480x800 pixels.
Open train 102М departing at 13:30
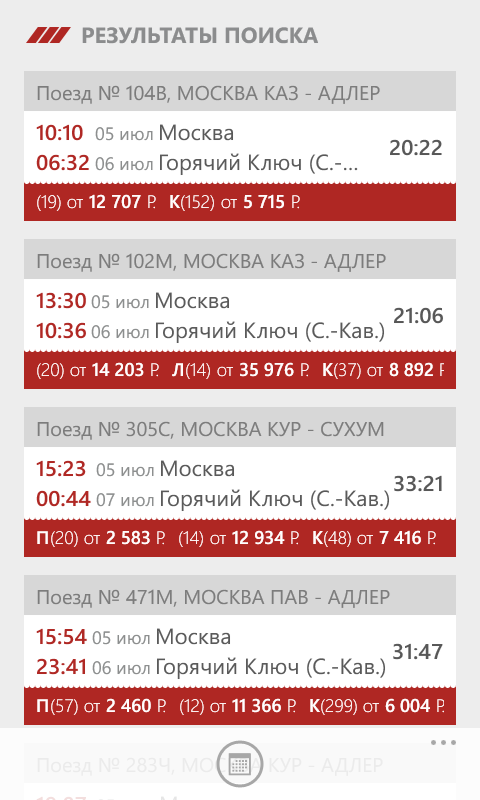coord(240,314)
